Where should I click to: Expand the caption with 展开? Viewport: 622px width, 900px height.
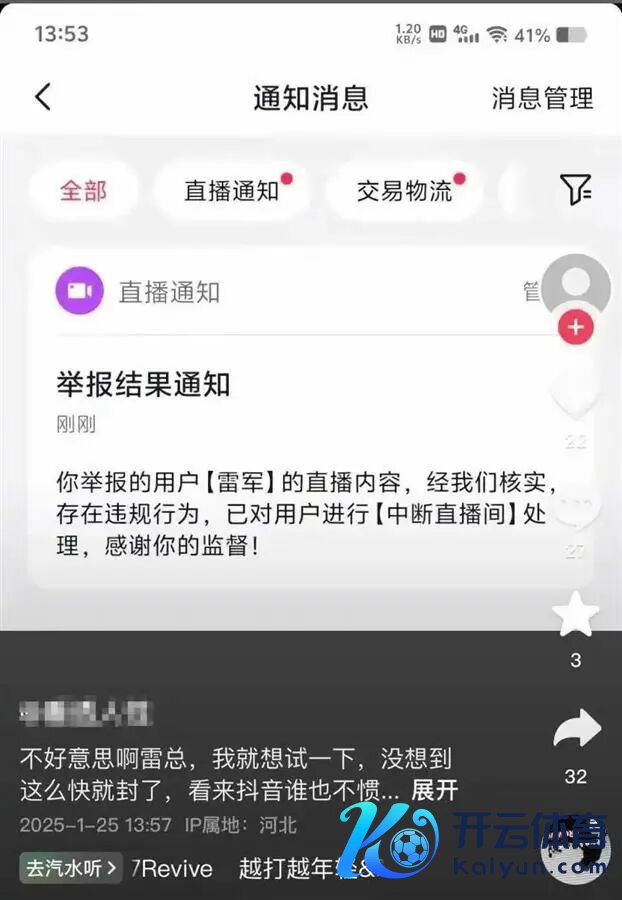pos(434,790)
